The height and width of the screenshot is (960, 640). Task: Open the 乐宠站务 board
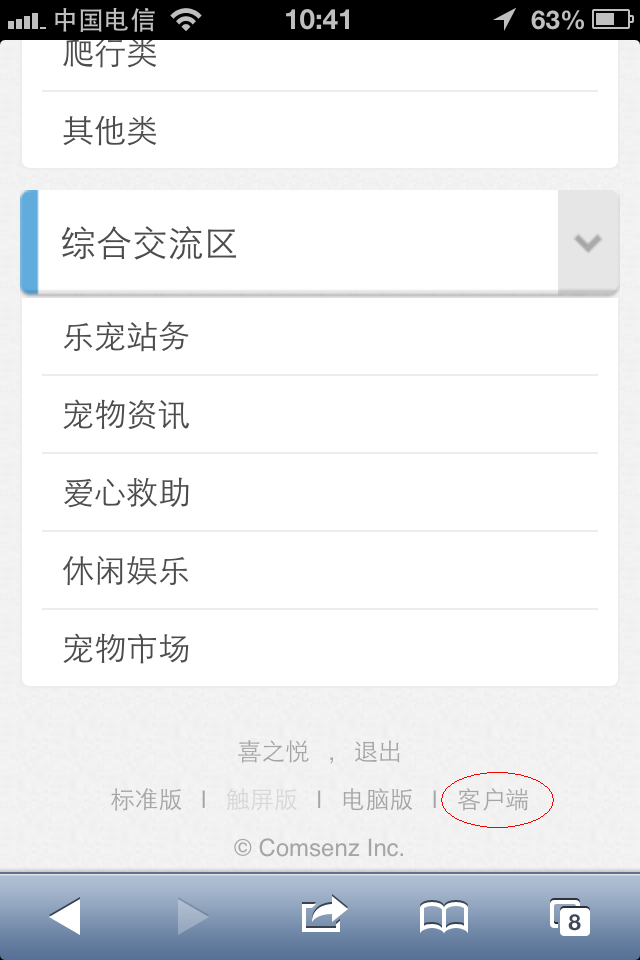point(126,337)
